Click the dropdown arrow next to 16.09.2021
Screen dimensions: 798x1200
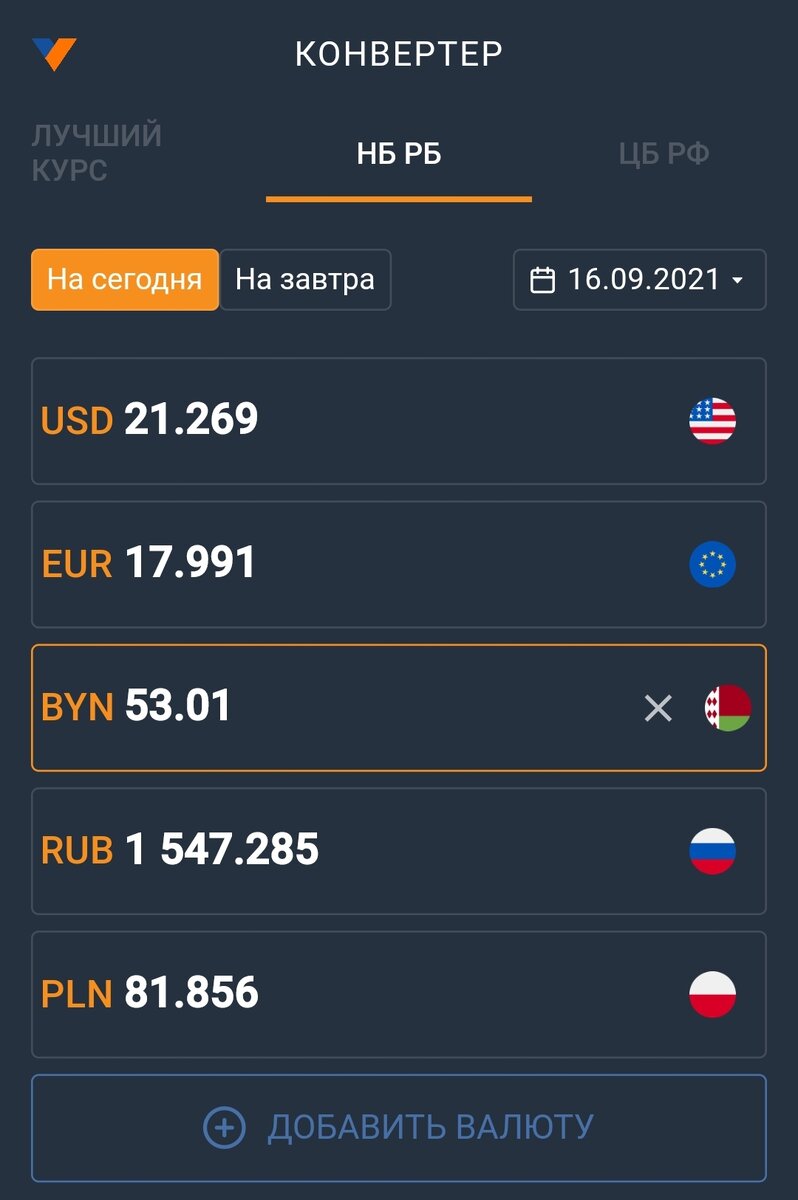pyautogui.click(x=736, y=280)
